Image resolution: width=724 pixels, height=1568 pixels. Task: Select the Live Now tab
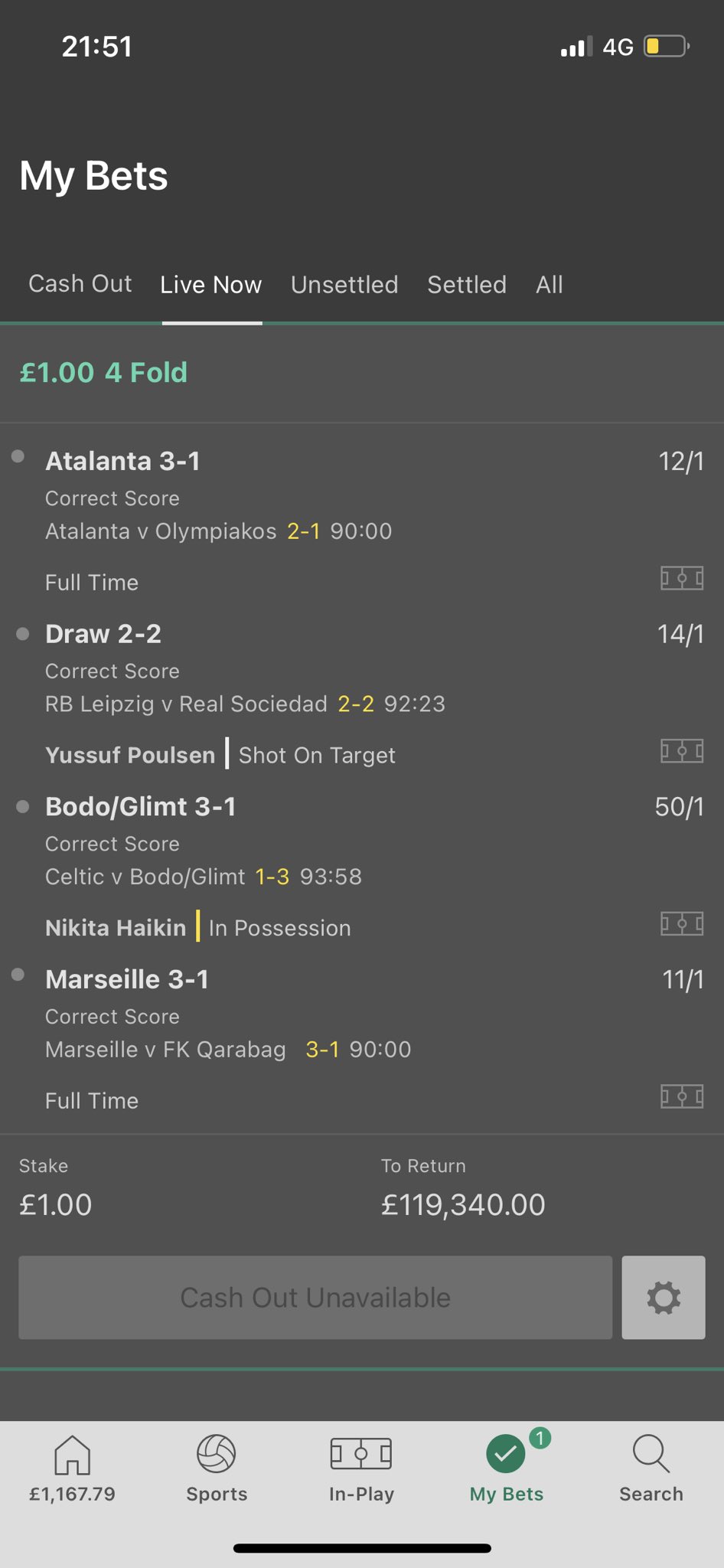pyautogui.click(x=211, y=285)
